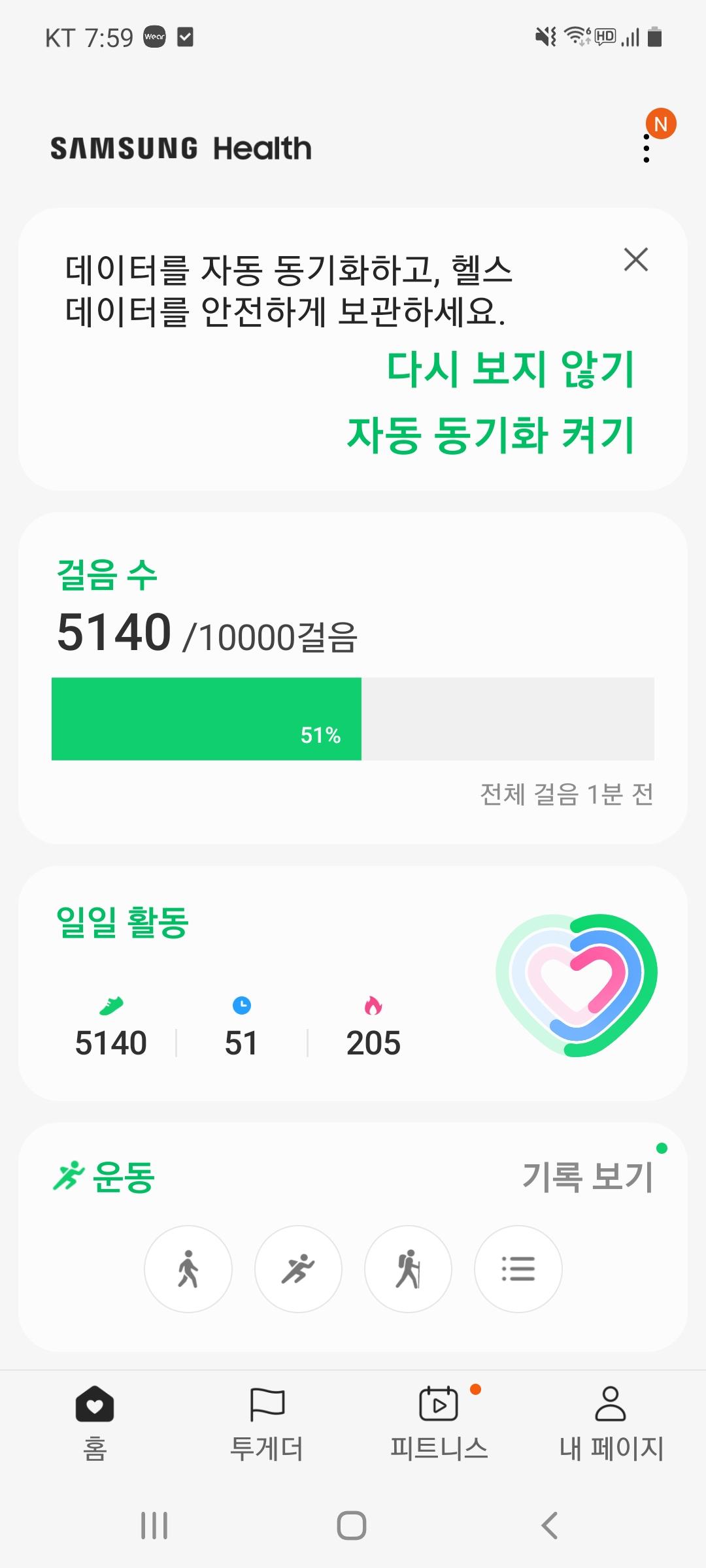Open recent apps from navigation bar

click(x=154, y=1526)
